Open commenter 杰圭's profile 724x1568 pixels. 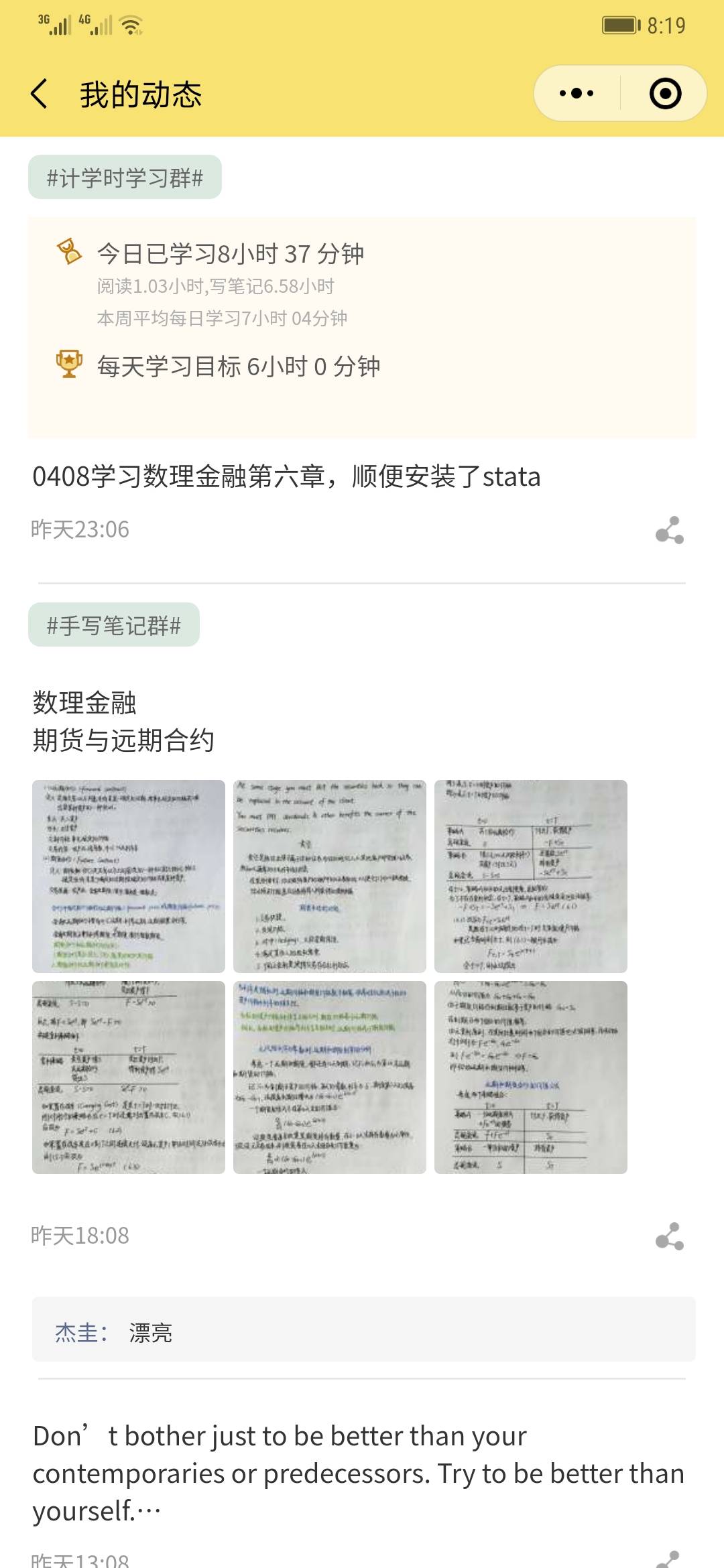tap(78, 1332)
